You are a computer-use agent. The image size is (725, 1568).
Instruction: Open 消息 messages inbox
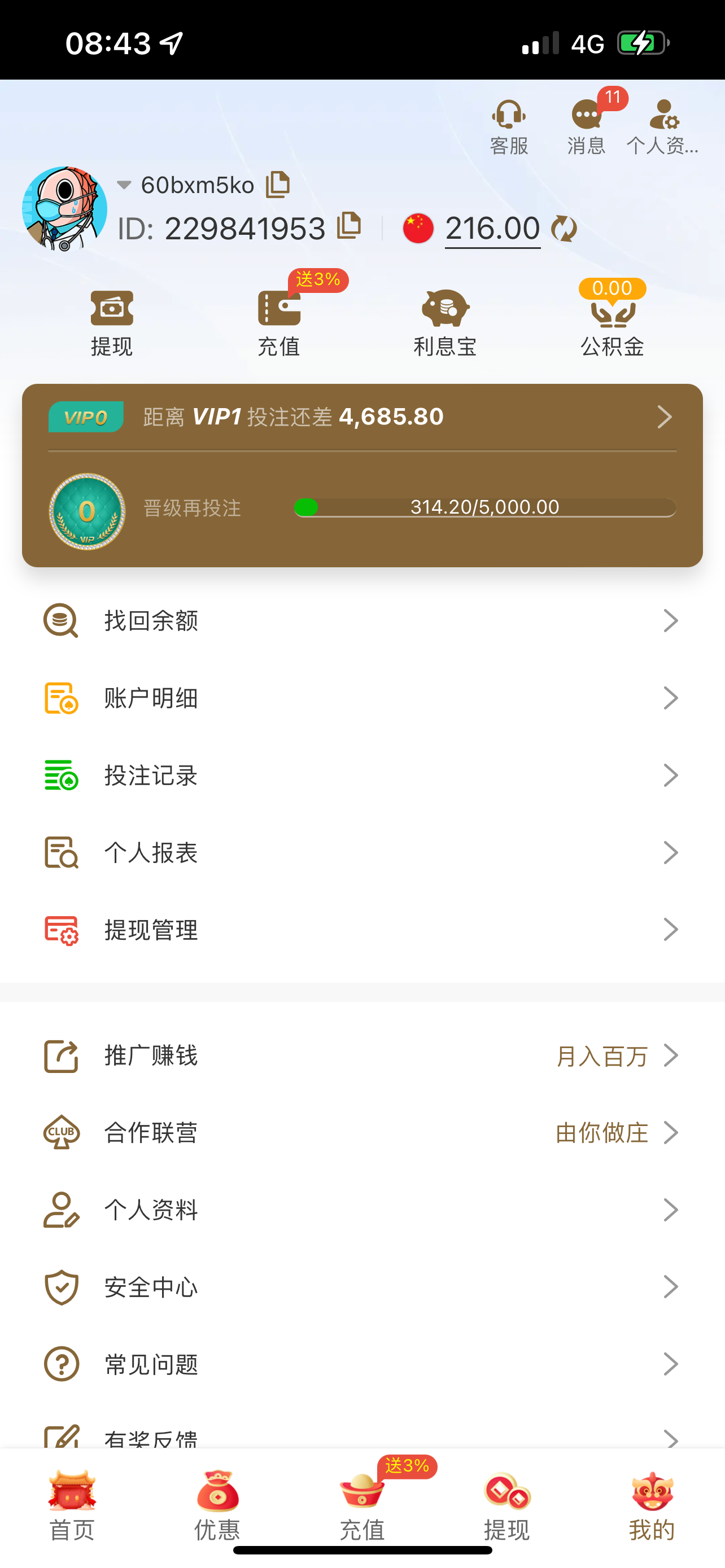click(x=586, y=126)
